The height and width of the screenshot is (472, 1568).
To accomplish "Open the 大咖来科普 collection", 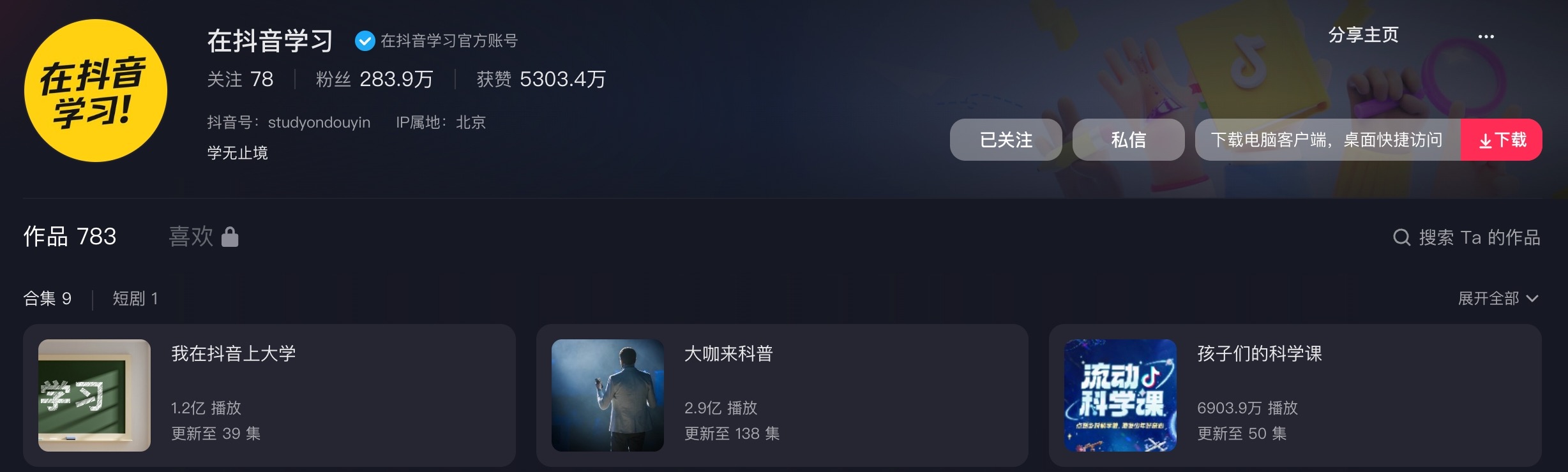I will (781, 395).
